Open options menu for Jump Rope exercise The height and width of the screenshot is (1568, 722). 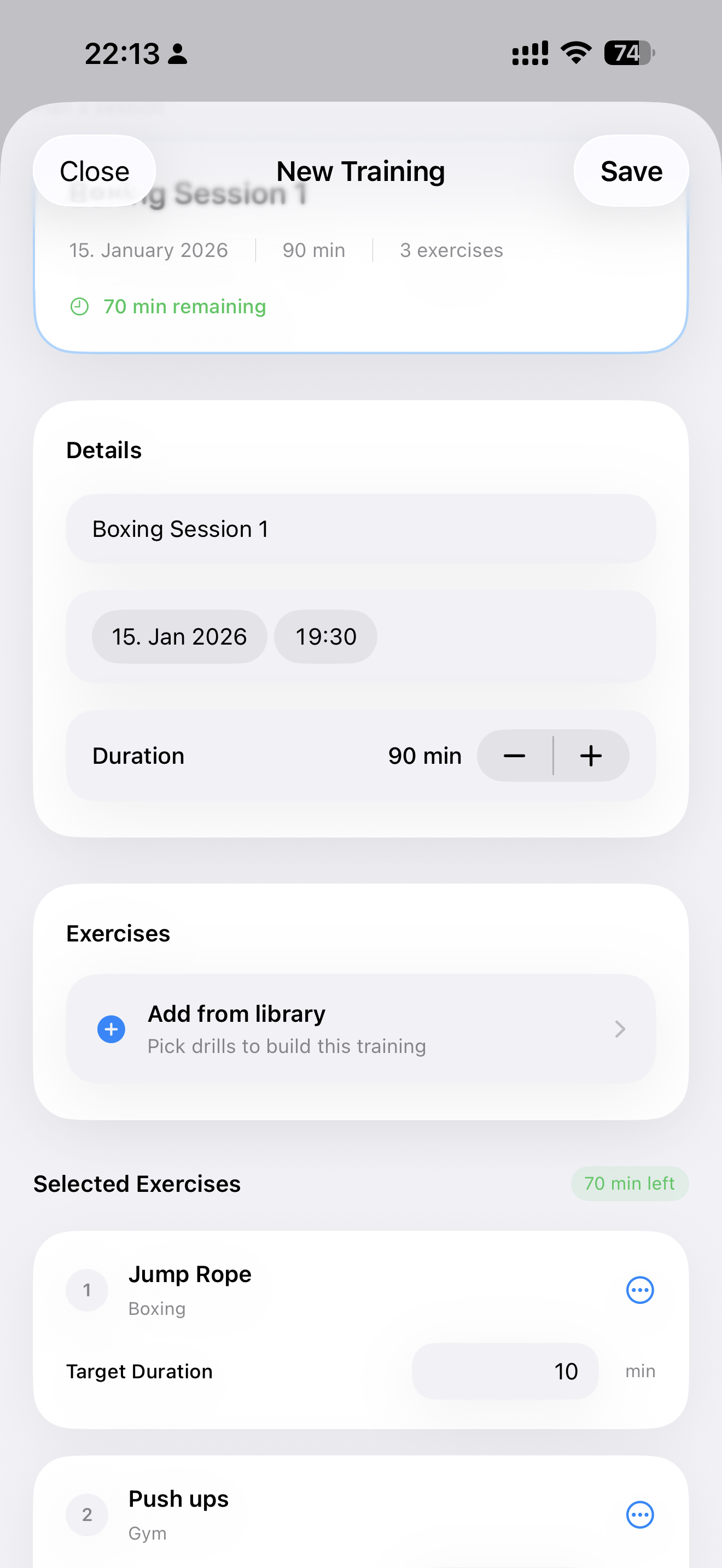(640, 1290)
